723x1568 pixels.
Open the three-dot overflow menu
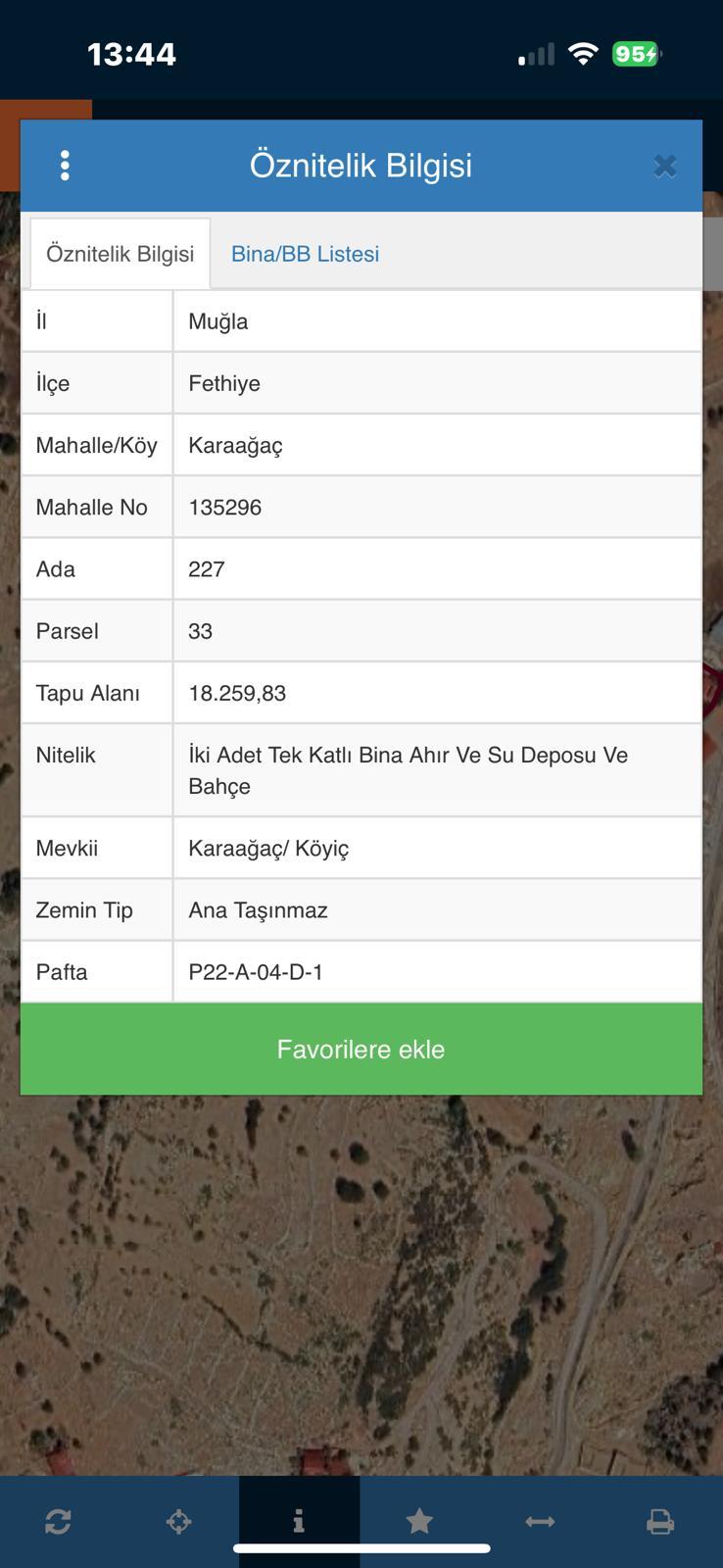65,166
